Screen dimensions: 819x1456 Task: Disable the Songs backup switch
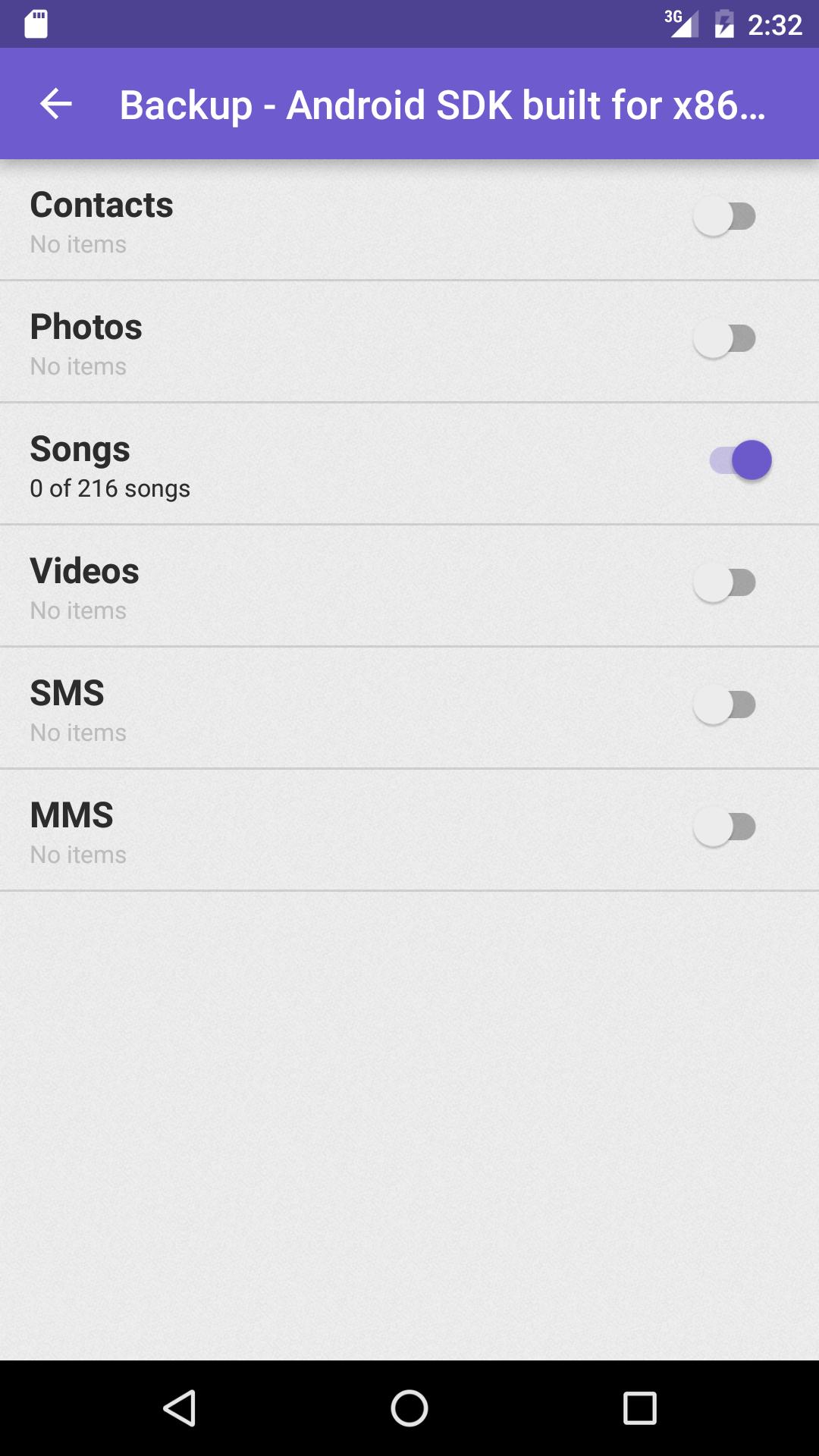740,460
